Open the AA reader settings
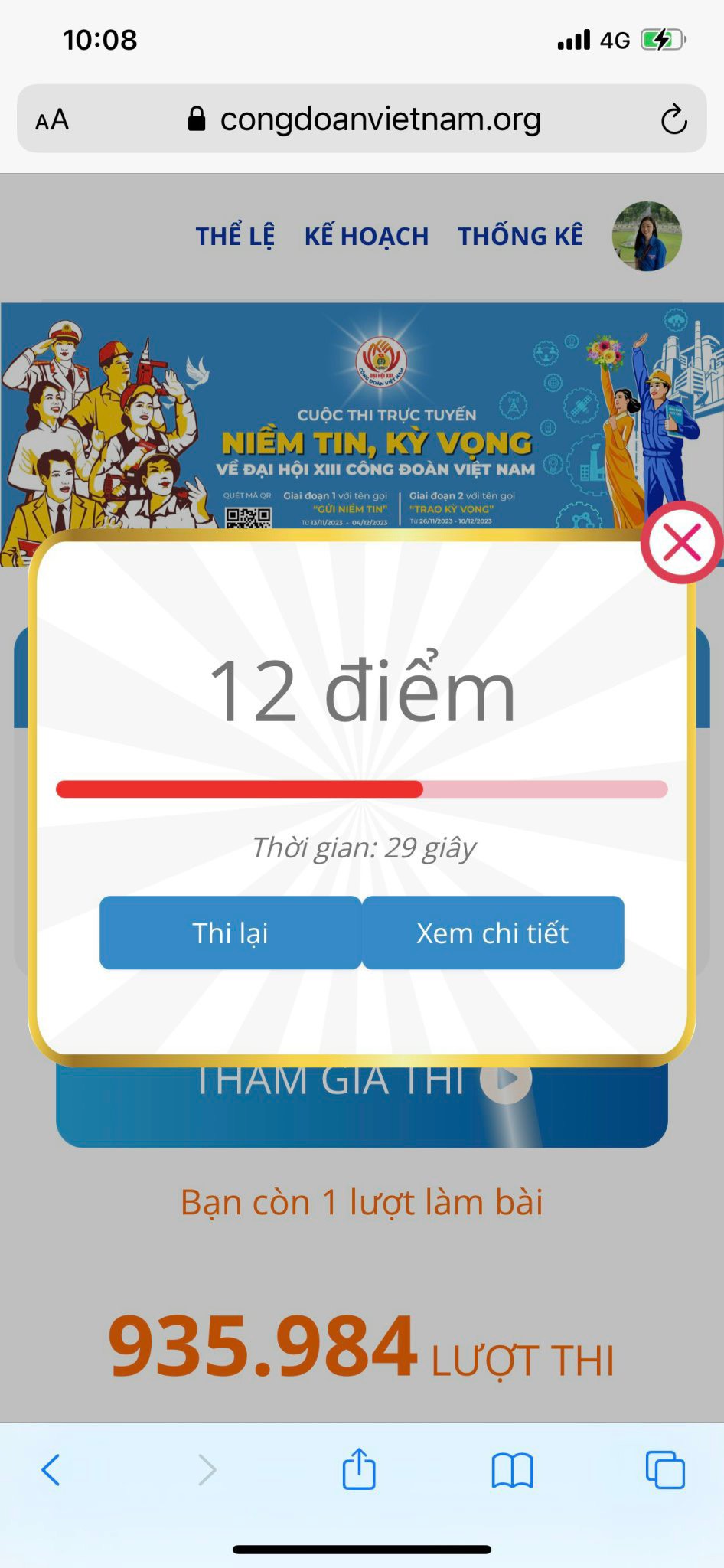The image size is (724, 1568). [x=52, y=120]
